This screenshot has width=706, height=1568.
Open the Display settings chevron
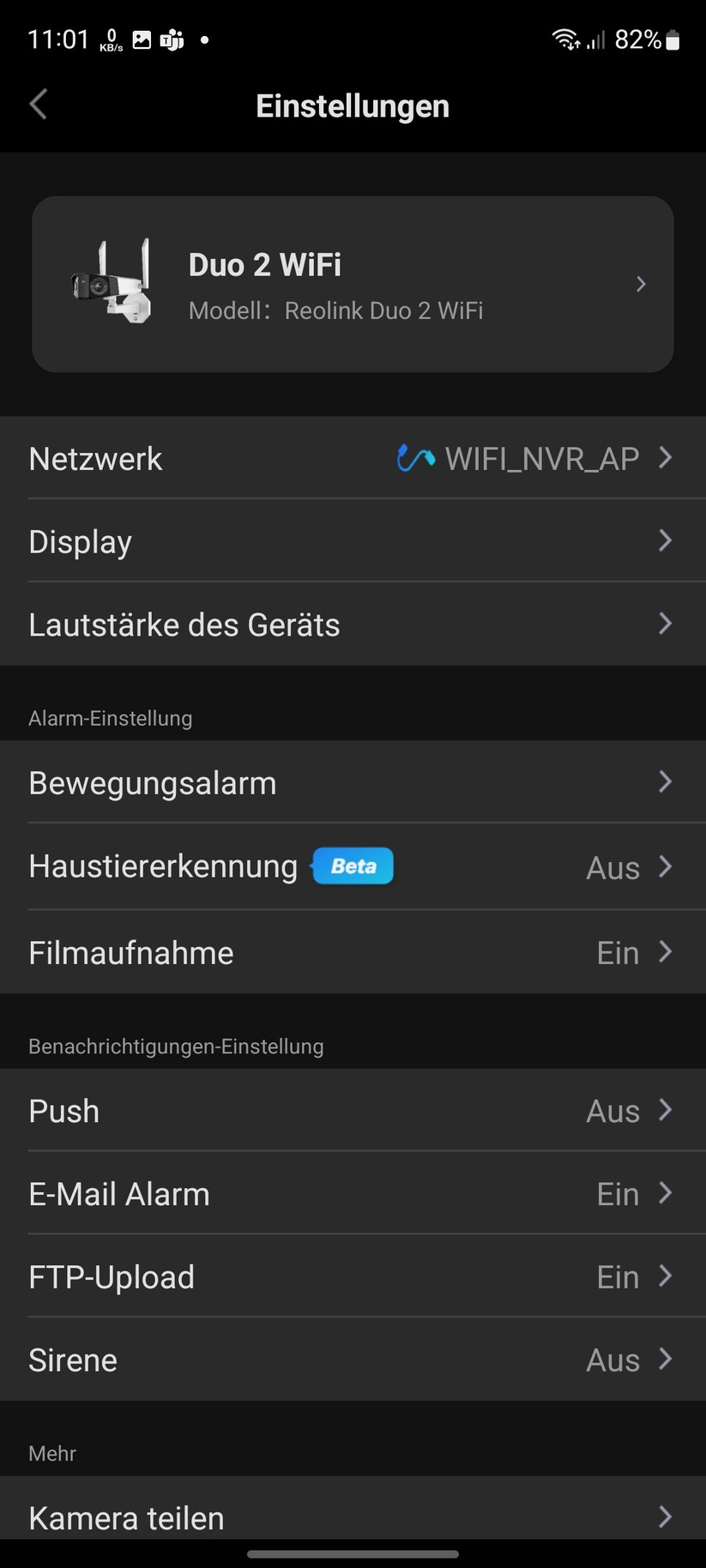pos(665,540)
